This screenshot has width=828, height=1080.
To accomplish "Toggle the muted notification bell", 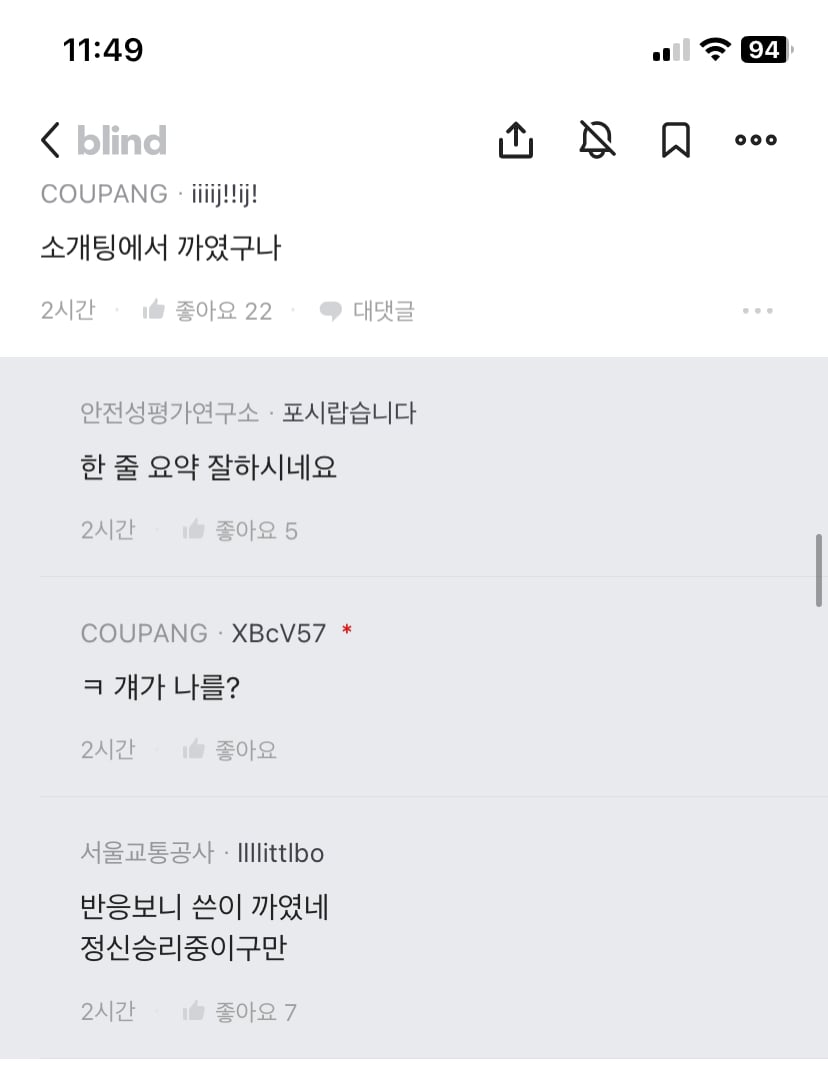I will pyautogui.click(x=597, y=140).
